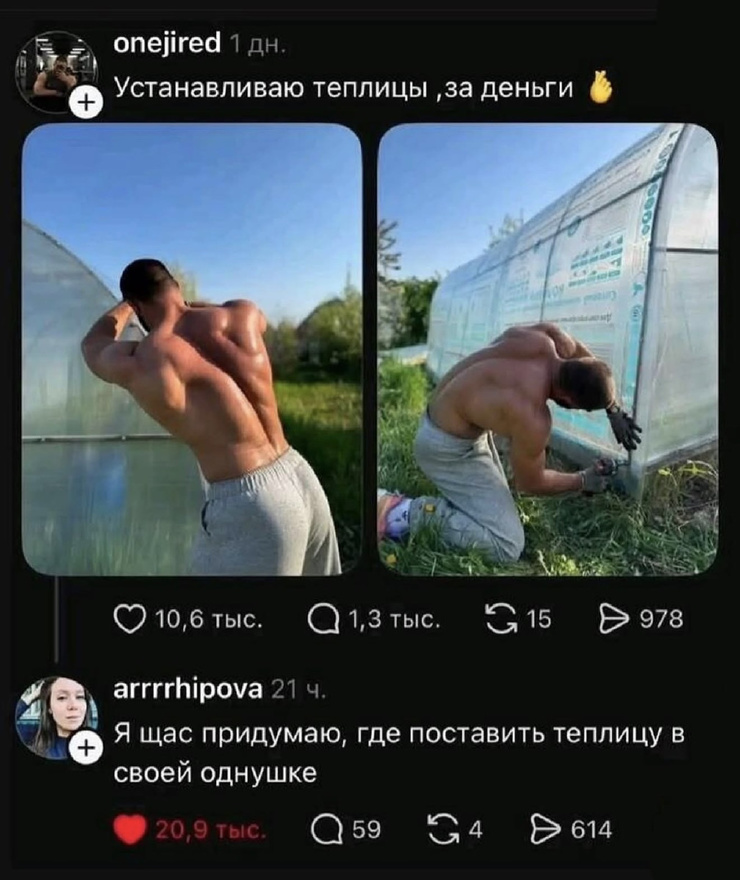The image size is (740, 880).
Task: Open the right greenhouse photo in the post
Action: coord(548,349)
